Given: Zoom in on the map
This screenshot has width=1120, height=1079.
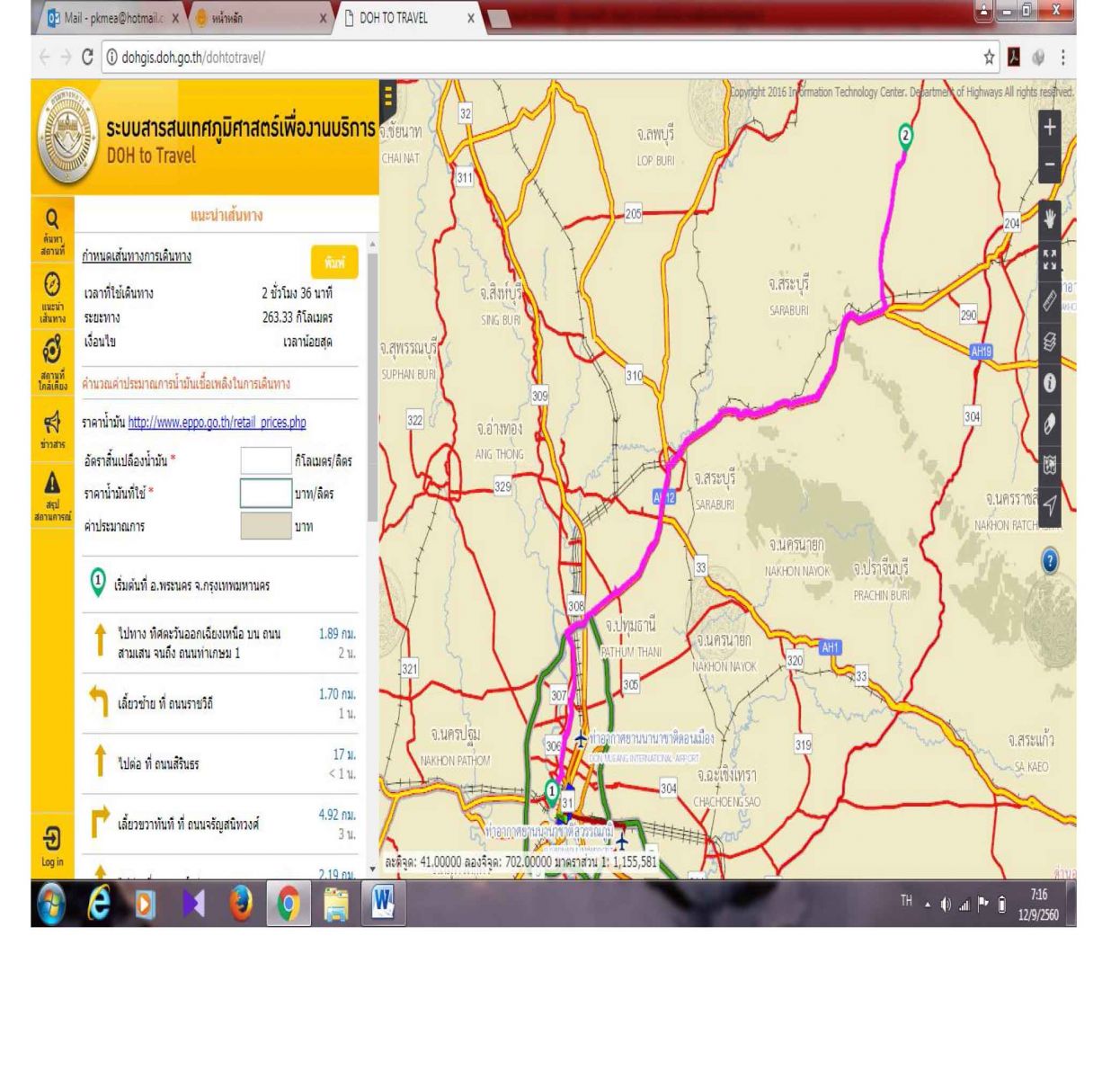Looking at the screenshot, I should click(x=1049, y=129).
